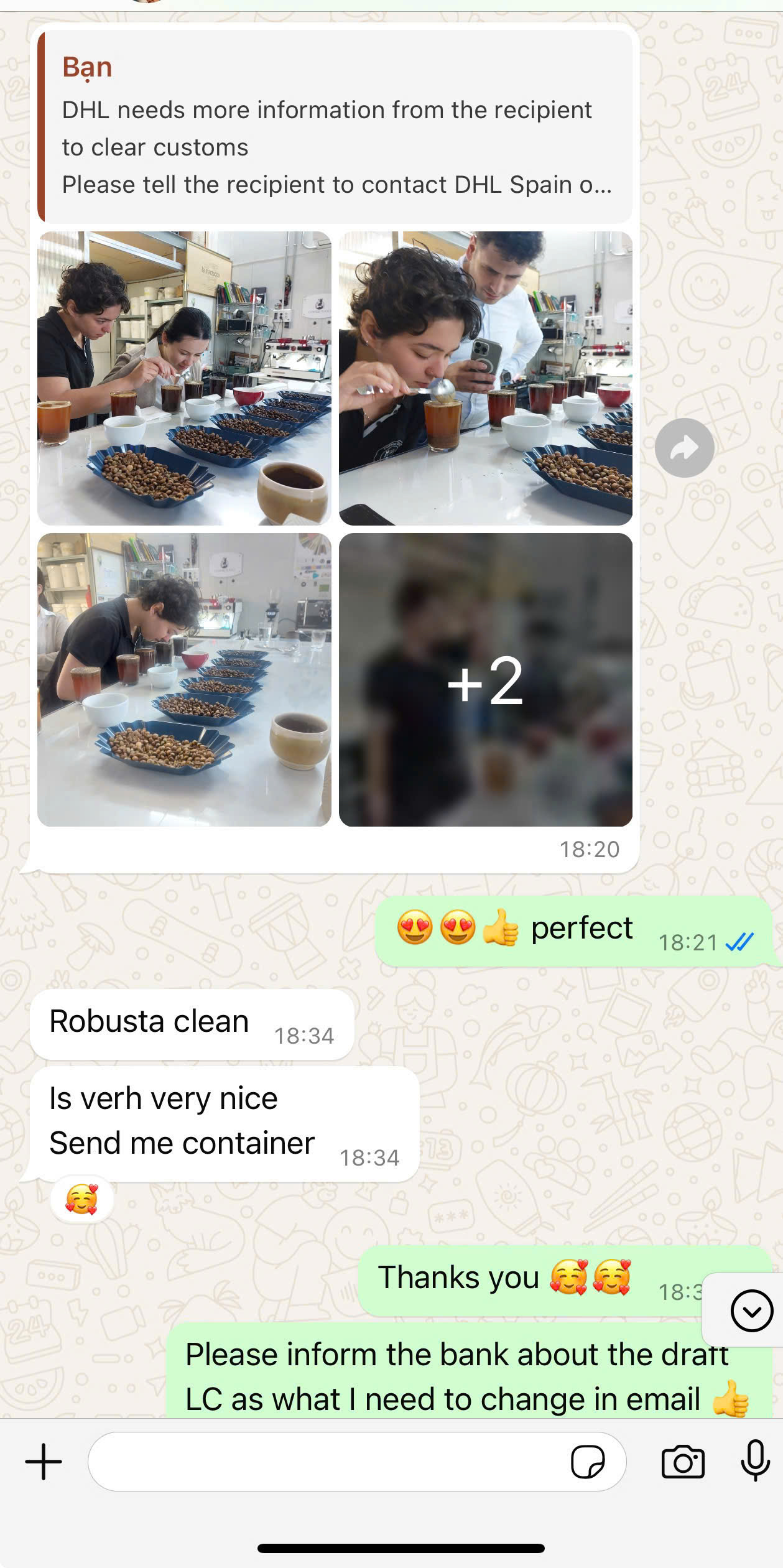Image resolution: width=783 pixels, height=1568 pixels.
Task: Forward the photo album message
Action: click(684, 448)
